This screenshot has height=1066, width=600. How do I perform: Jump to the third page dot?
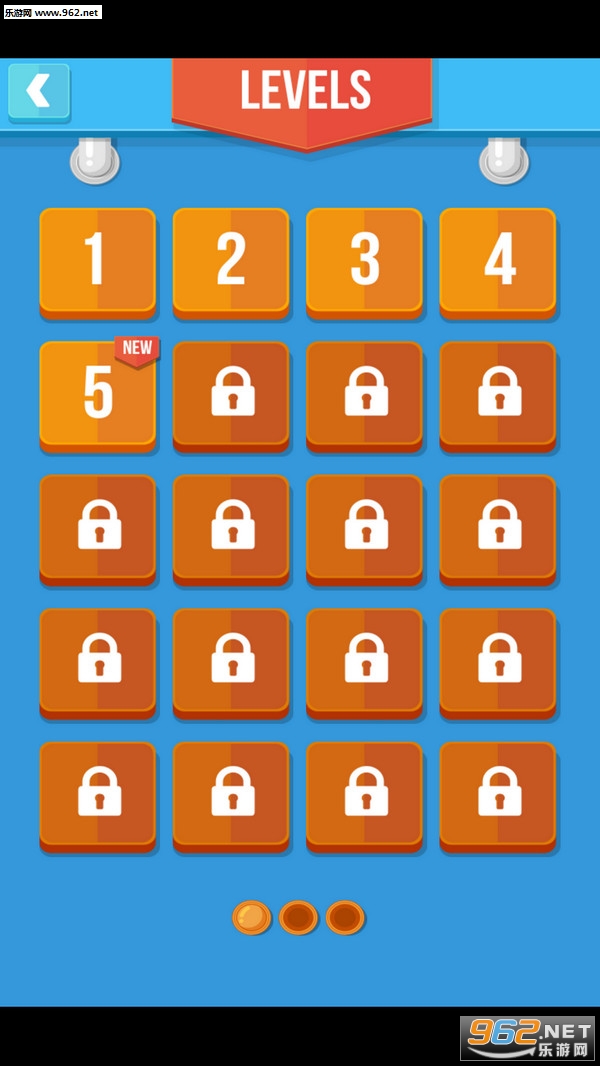(345, 917)
